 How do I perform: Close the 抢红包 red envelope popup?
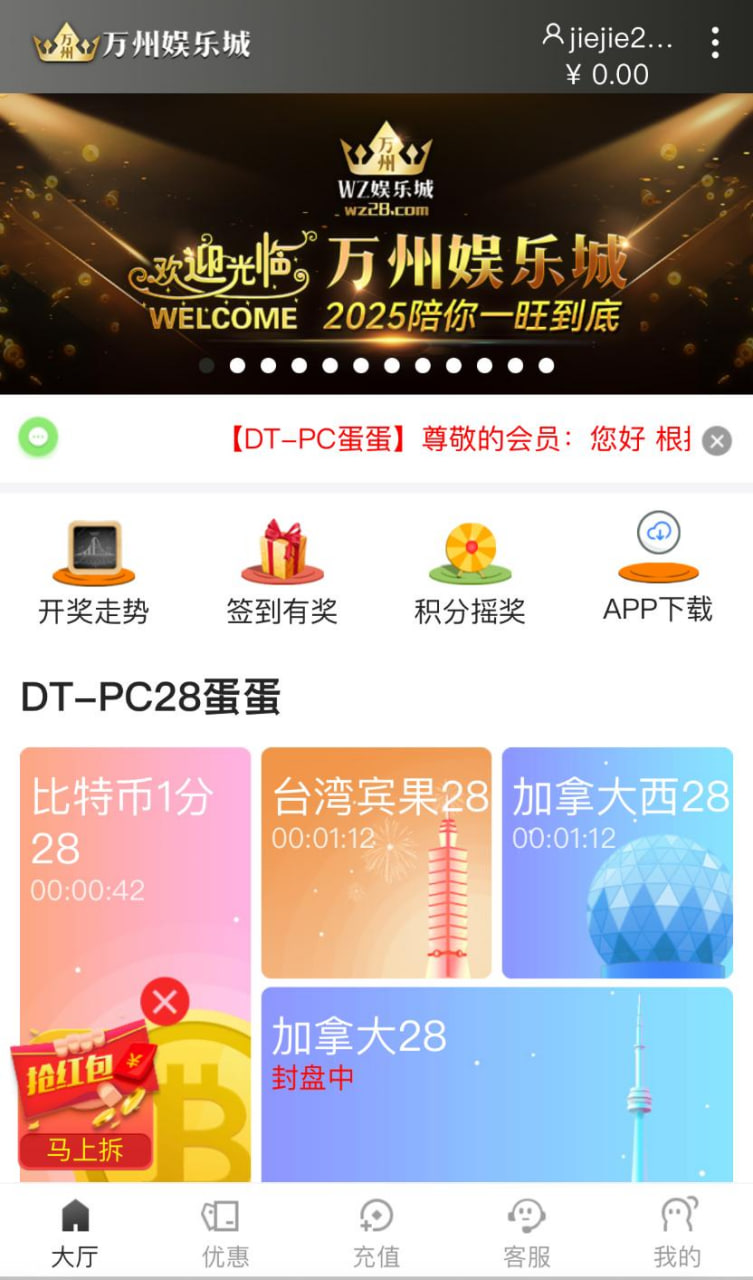(165, 1002)
